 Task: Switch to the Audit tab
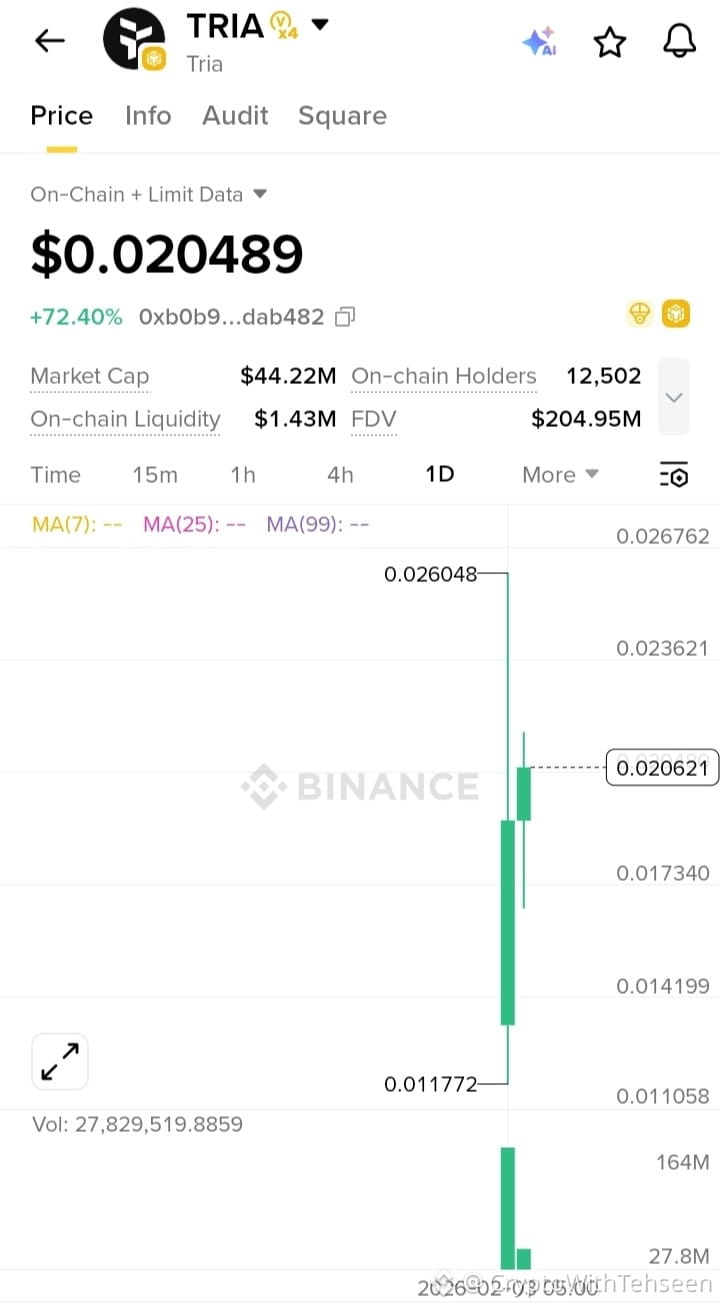click(x=235, y=116)
